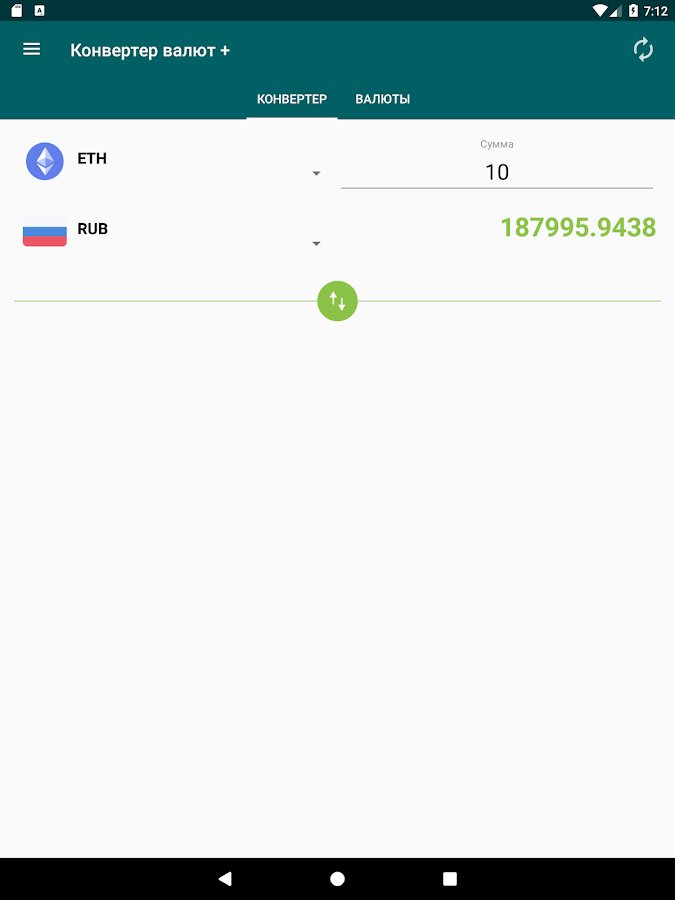Go back using system navigation

(x=225, y=879)
